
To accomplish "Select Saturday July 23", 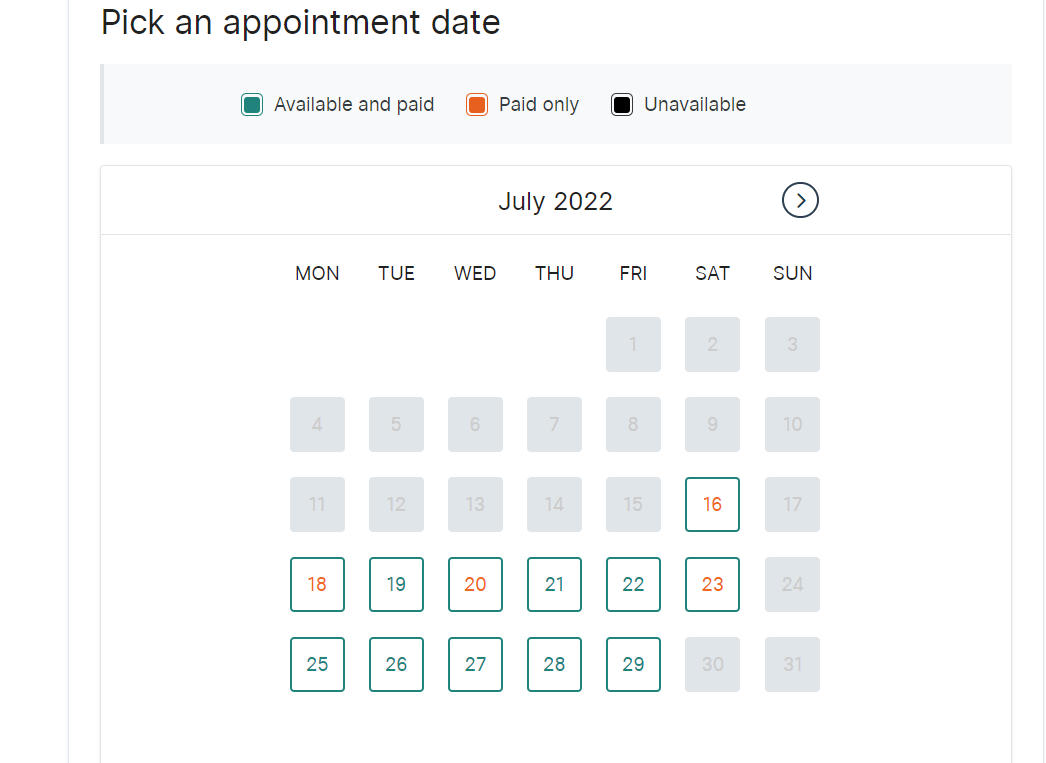I will [x=712, y=584].
